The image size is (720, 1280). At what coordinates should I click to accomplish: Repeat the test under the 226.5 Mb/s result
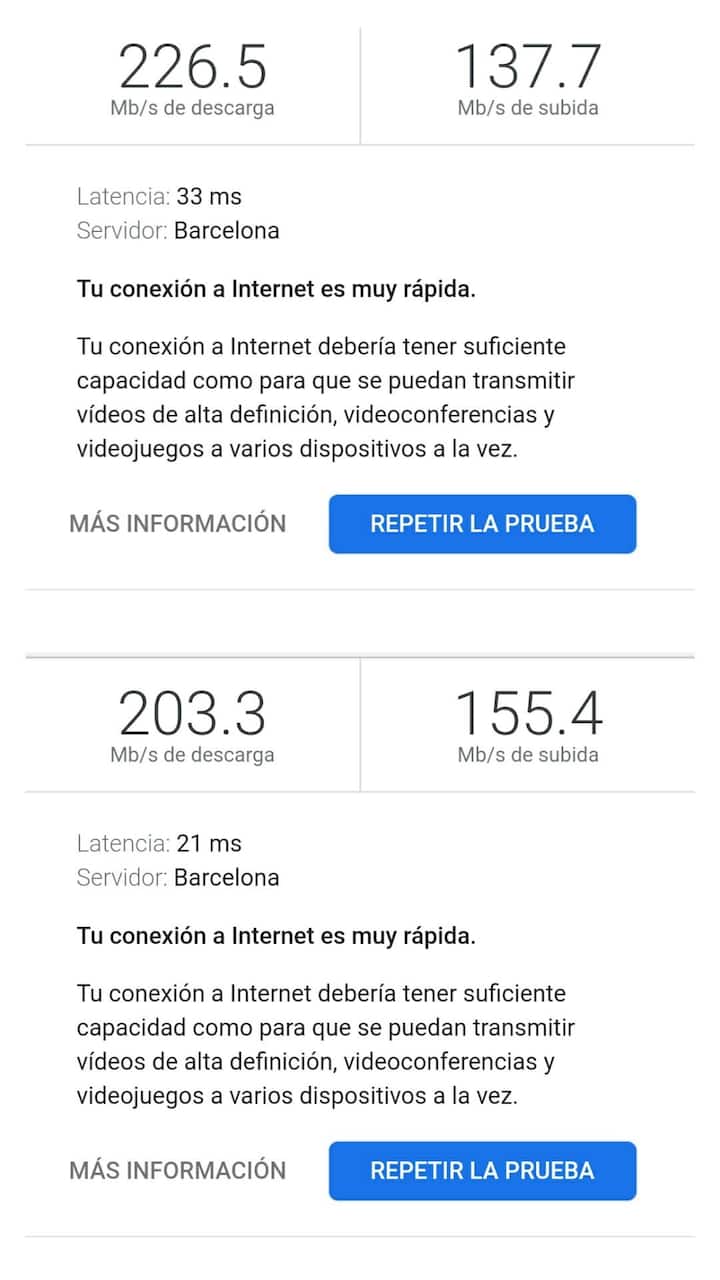[482, 524]
